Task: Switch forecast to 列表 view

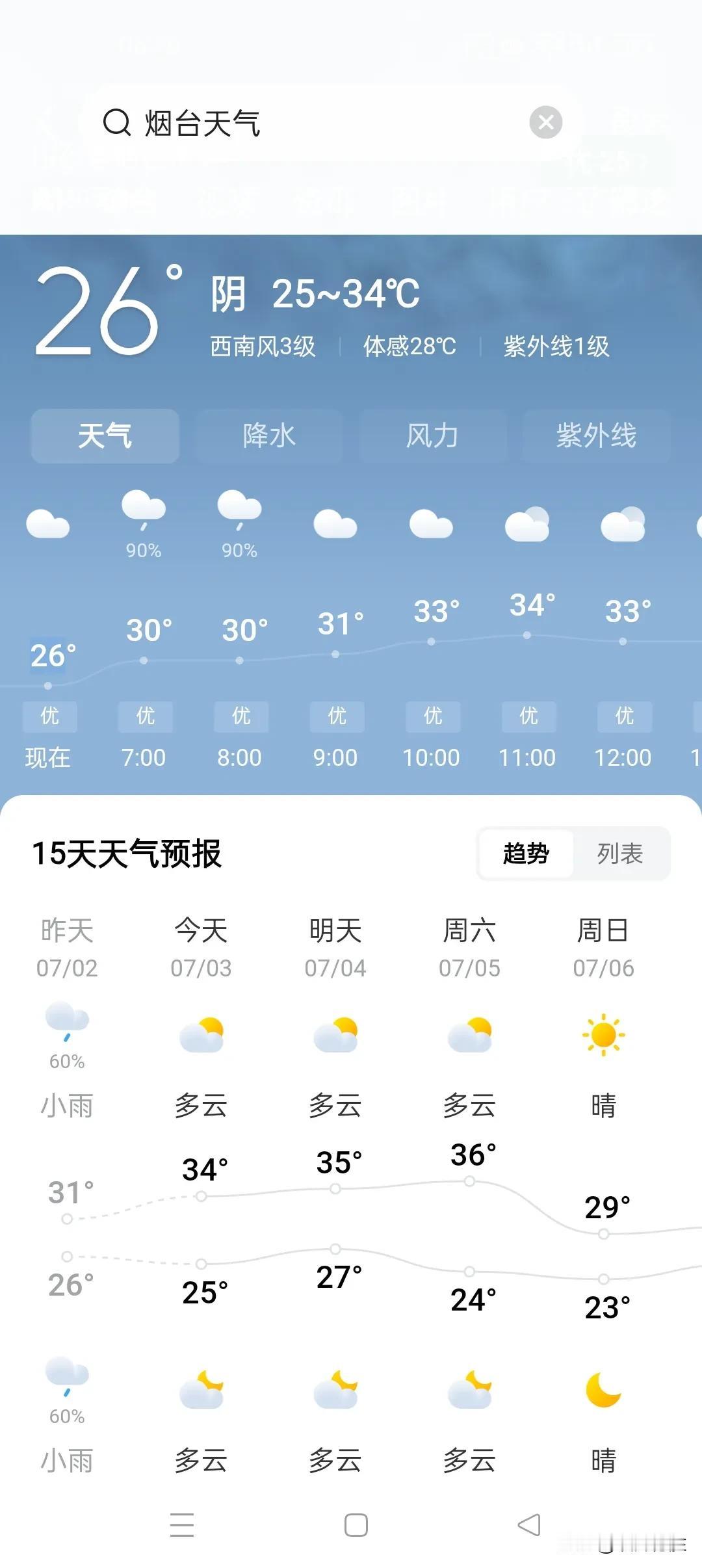Action: [x=620, y=853]
